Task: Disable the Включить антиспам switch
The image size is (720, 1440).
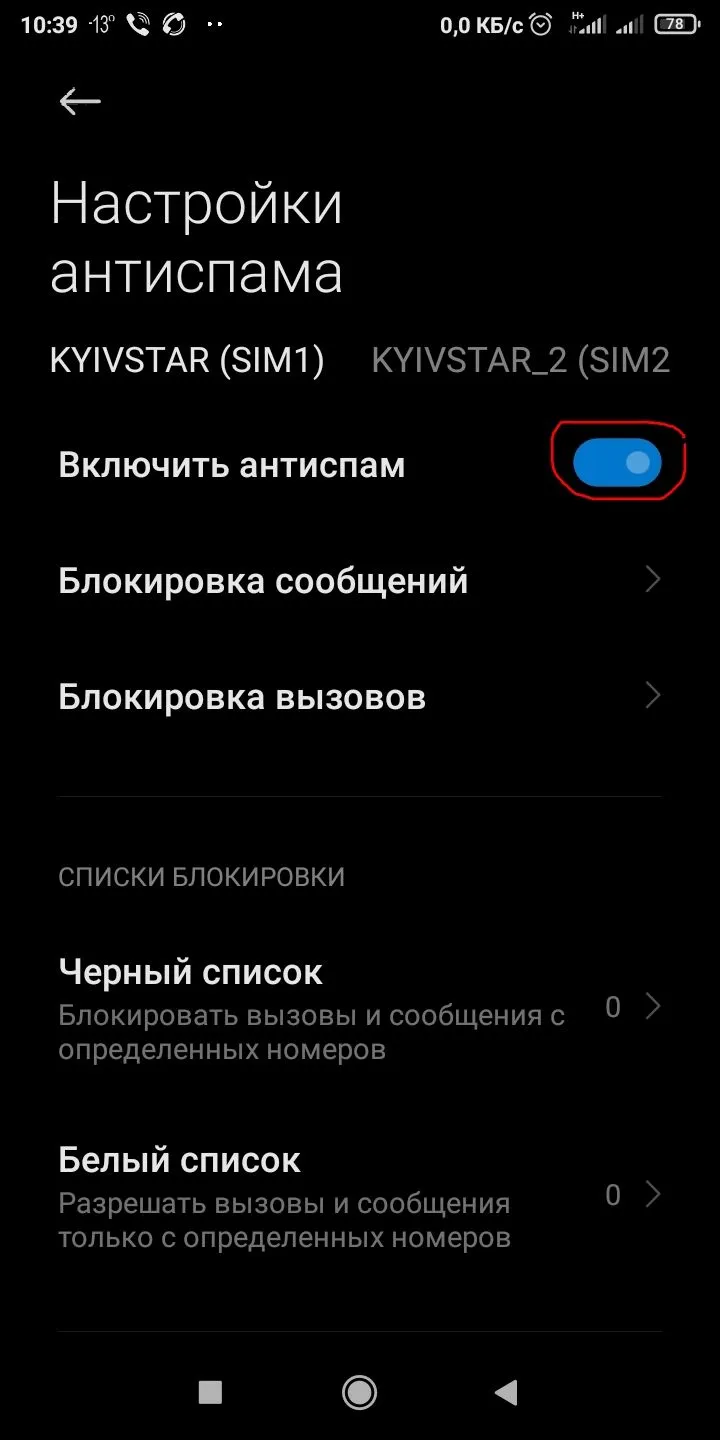Action: pos(617,463)
